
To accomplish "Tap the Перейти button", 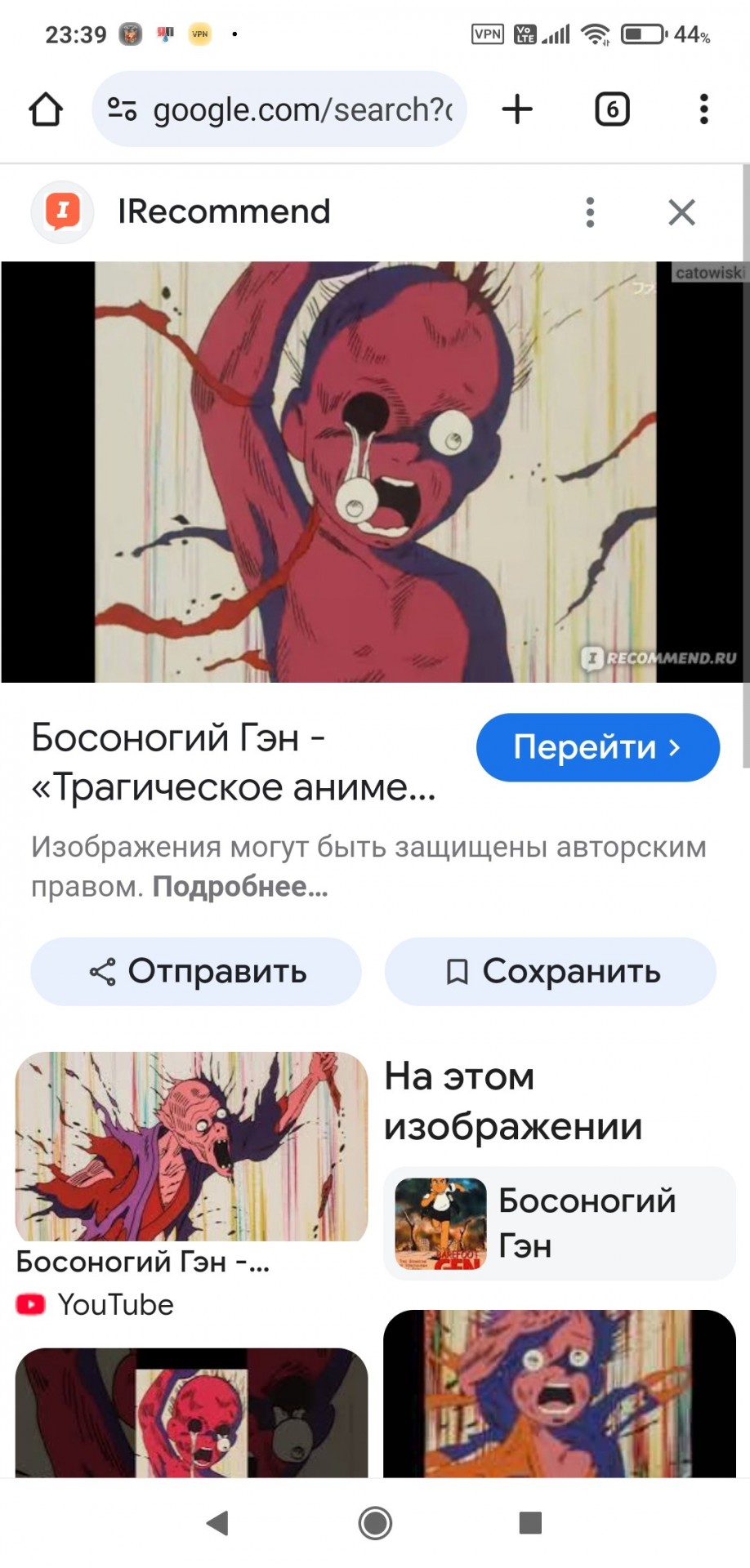I will coord(597,747).
